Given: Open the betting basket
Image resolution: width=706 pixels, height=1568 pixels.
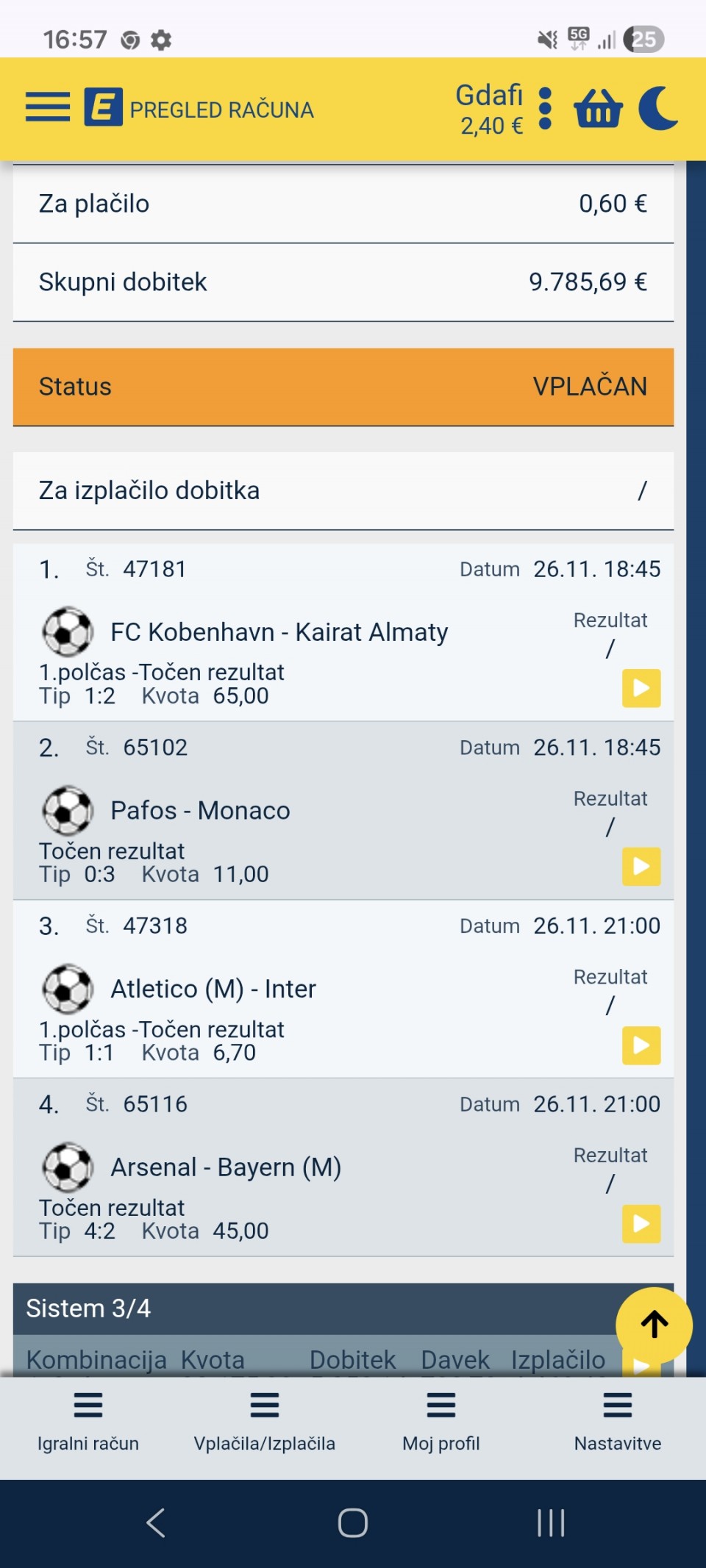Looking at the screenshot, I should coord(598,109).
